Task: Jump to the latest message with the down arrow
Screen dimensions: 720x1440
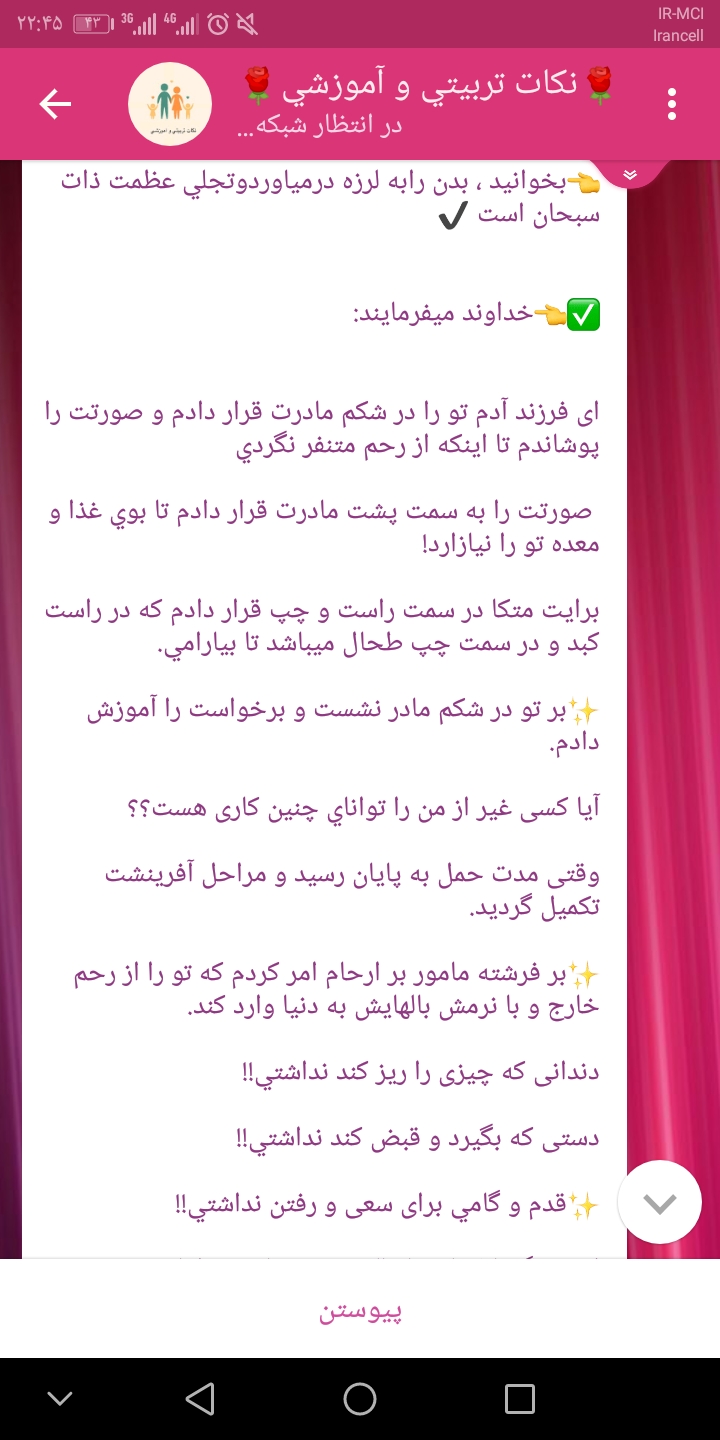Action: click(x=660, y=1203)
